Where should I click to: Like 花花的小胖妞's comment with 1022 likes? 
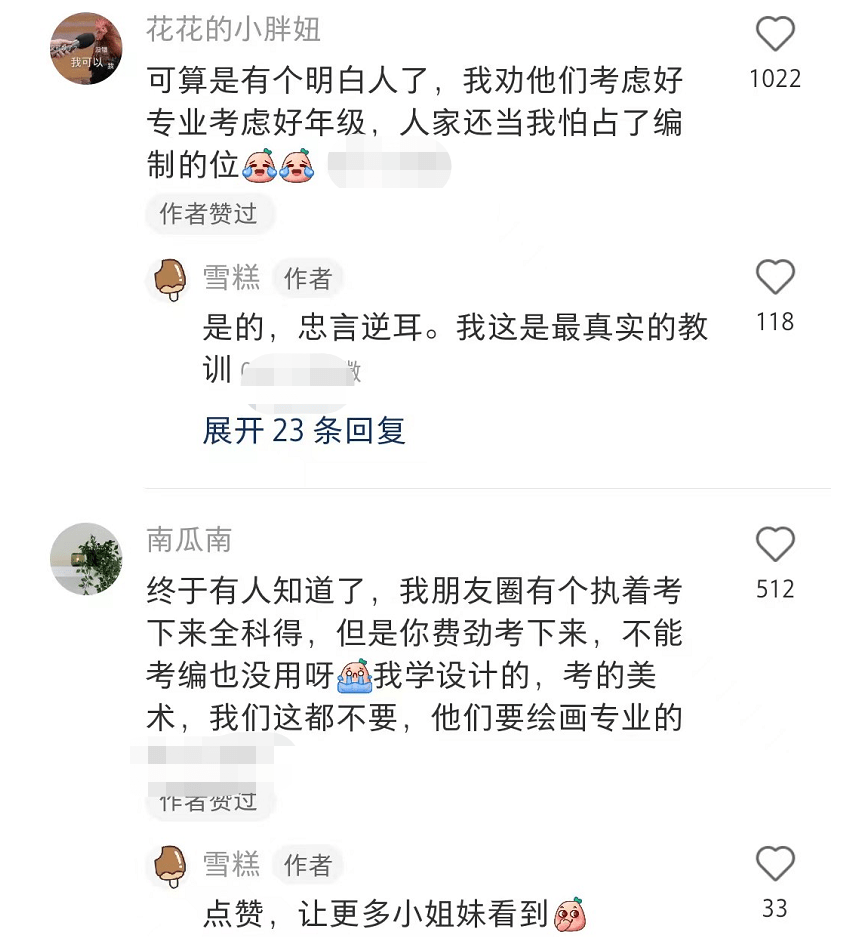[x=775, y=36]
